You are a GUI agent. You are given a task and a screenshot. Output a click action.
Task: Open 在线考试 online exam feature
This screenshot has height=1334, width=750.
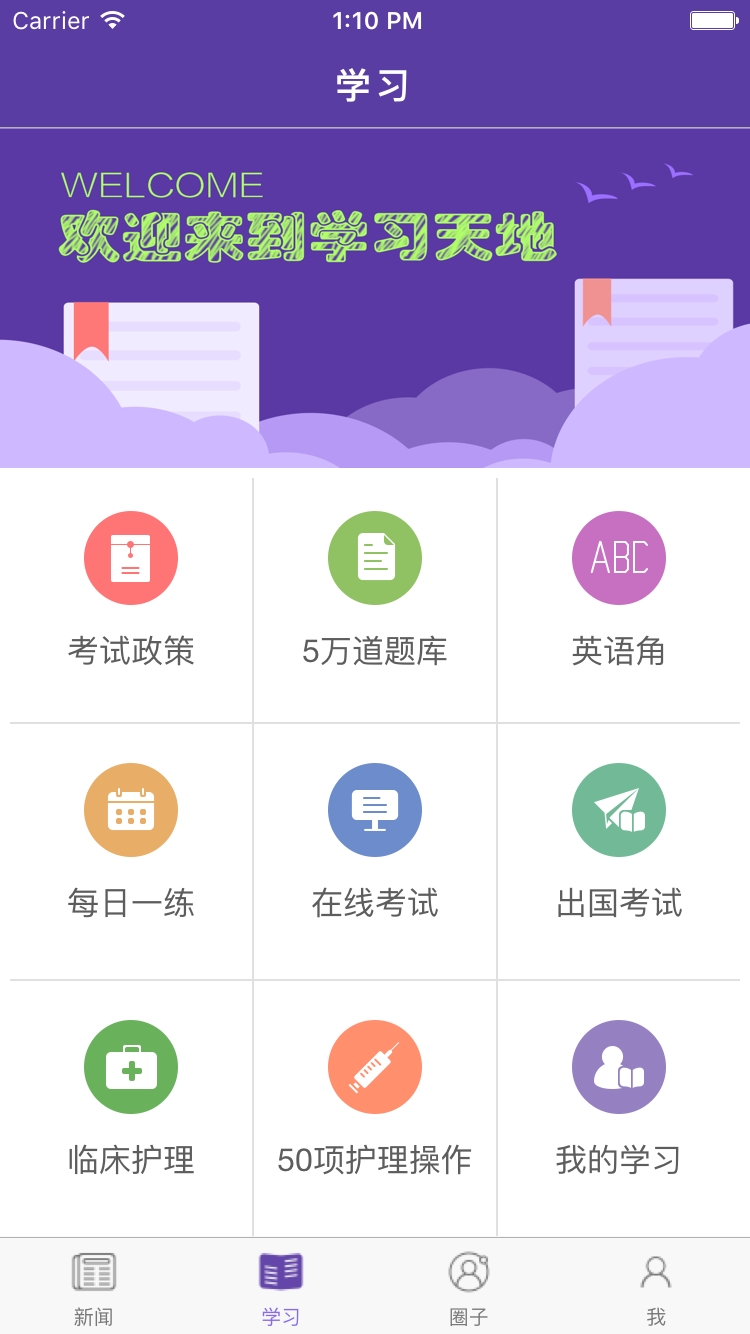(375, 810)
